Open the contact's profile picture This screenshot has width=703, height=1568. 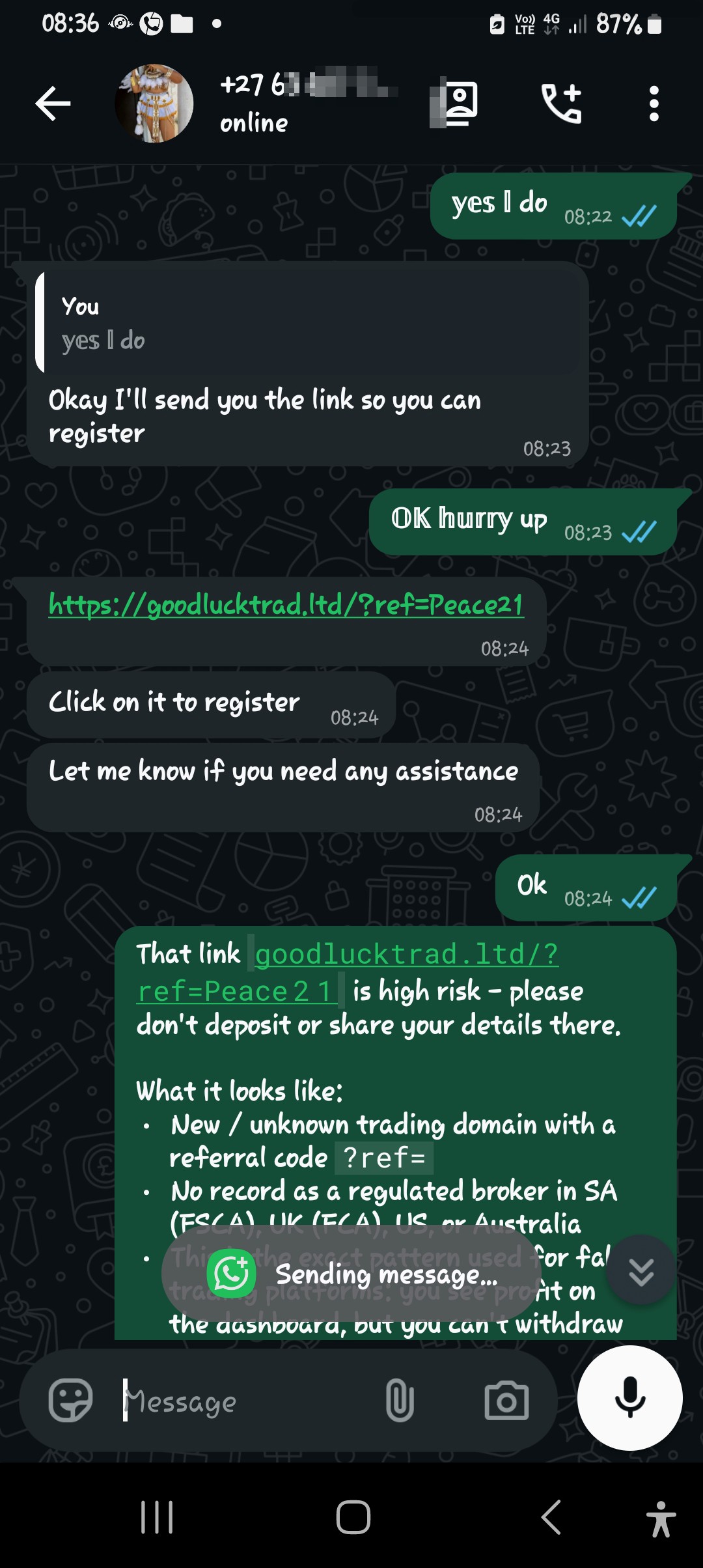pyautogui.click(x=154, y=103)
